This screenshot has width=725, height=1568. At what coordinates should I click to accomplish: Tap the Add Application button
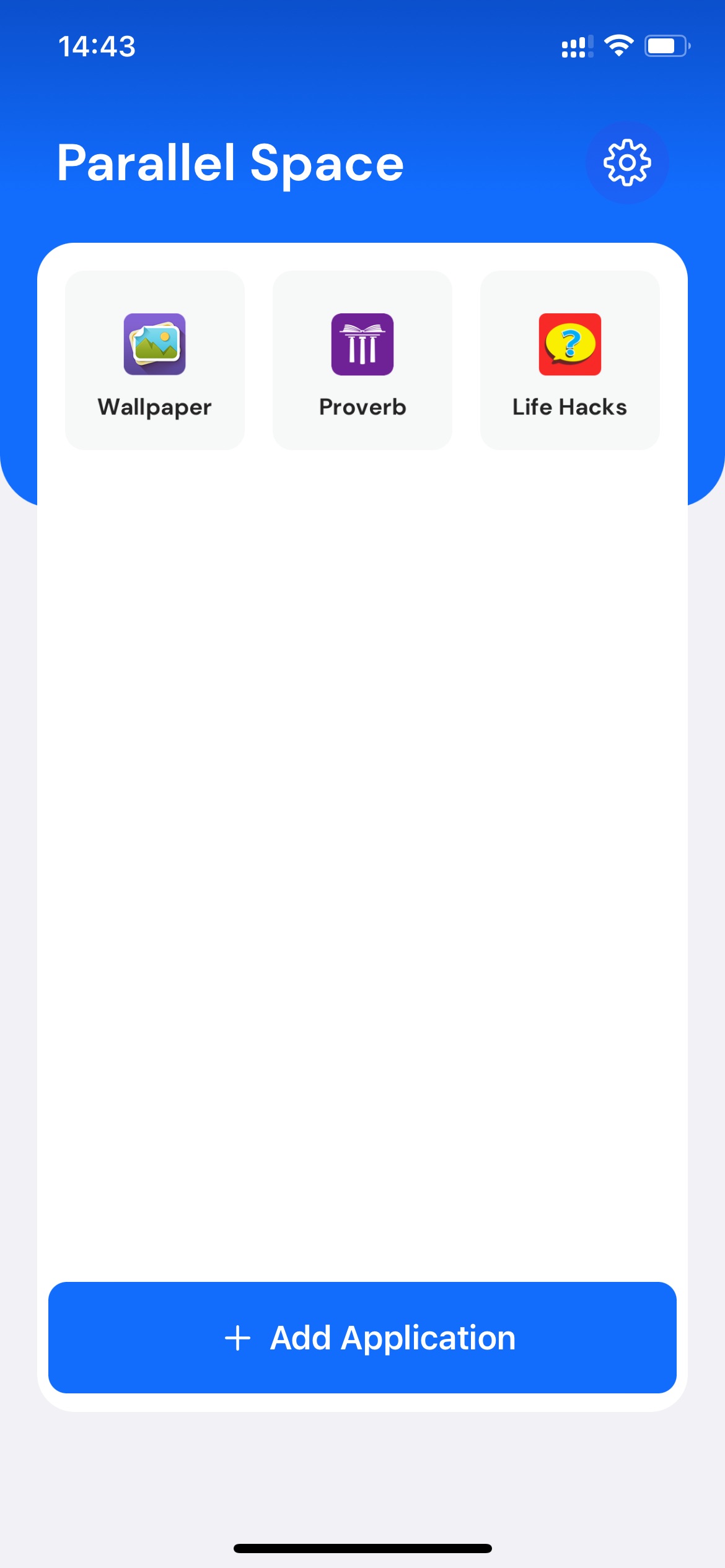pos(362,1338)
